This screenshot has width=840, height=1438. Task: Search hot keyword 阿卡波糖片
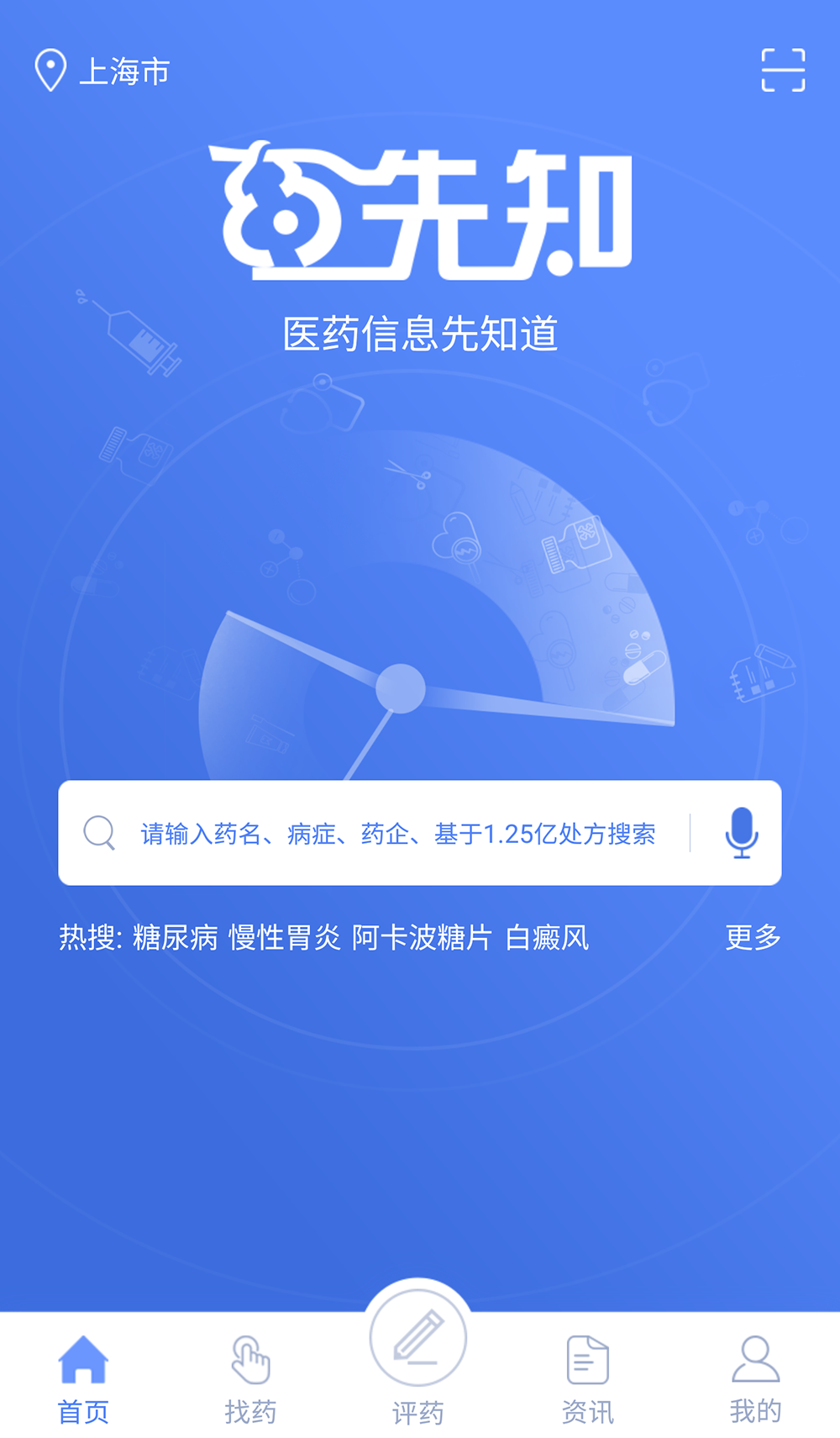(422, 937)
